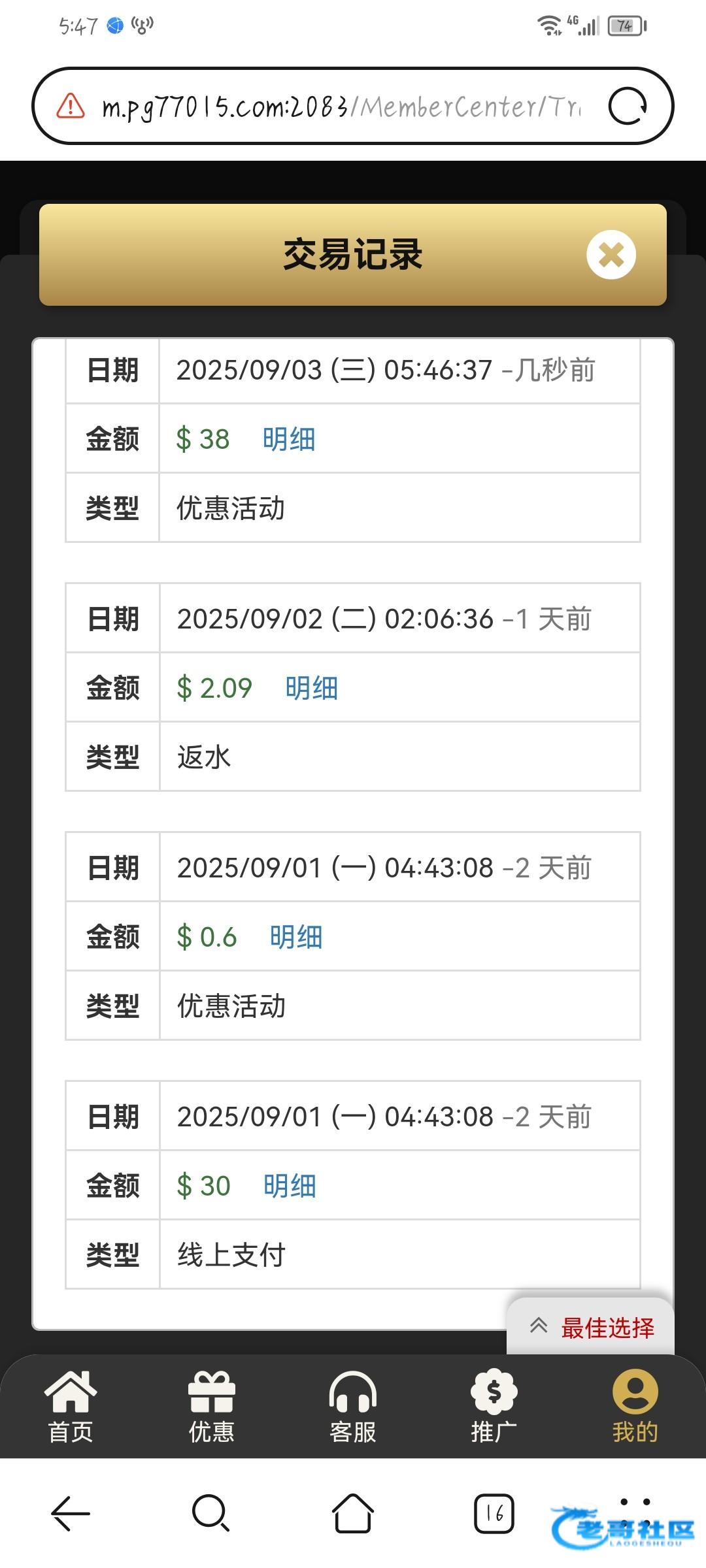Open the 客服 tab
The image size is (706, 1568).
[x=353, y=1406]
